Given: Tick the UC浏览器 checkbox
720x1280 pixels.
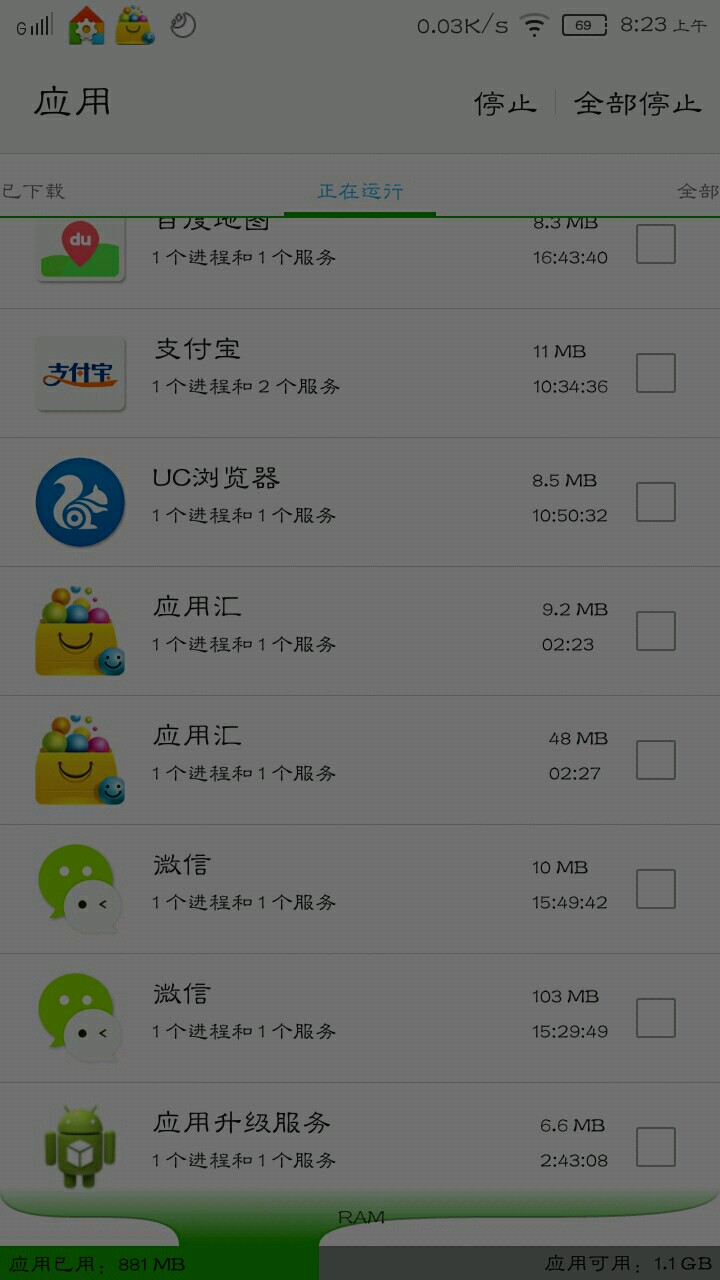Looking at the screenshot, I should 656,502.
